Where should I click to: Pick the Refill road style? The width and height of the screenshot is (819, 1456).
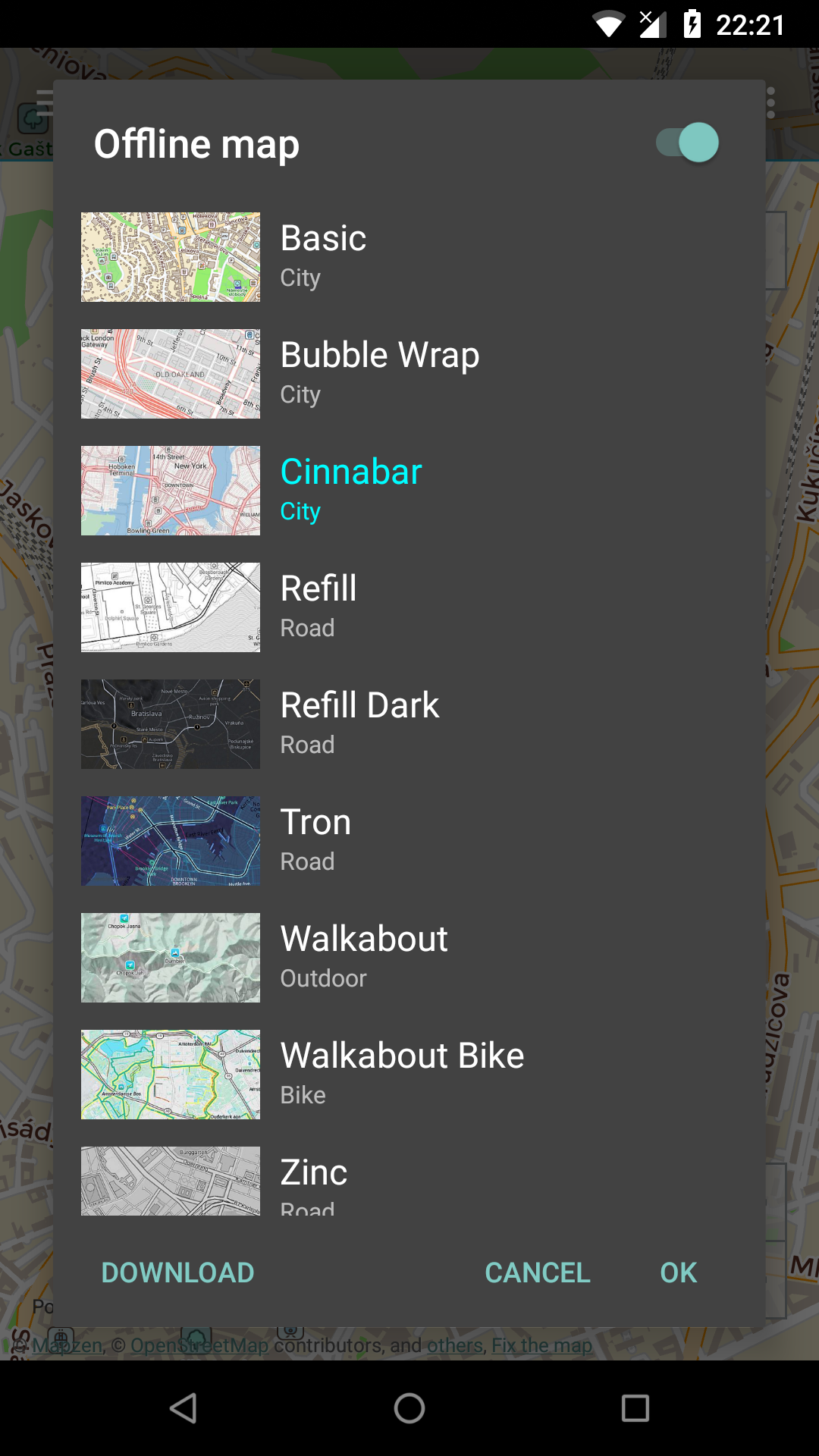tap(409, 607)
